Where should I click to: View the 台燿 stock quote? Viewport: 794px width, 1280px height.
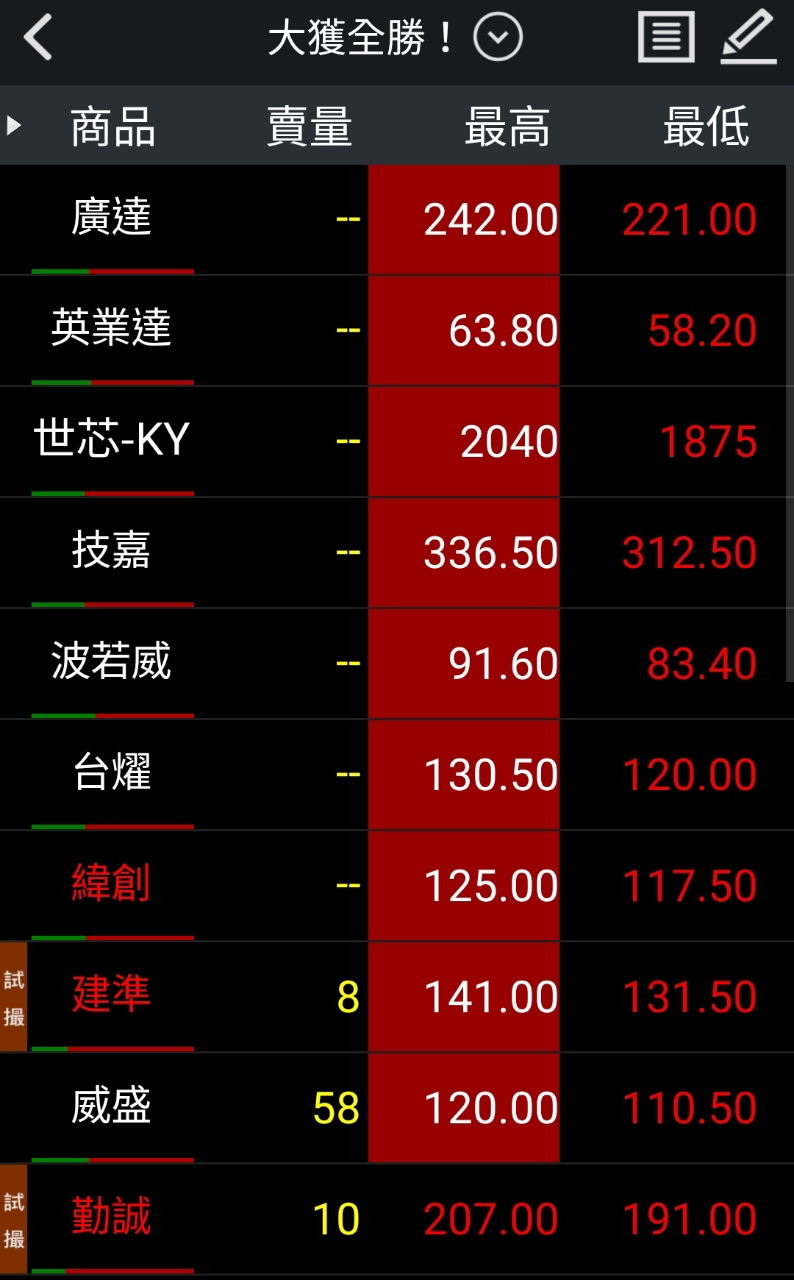[397, 775]
